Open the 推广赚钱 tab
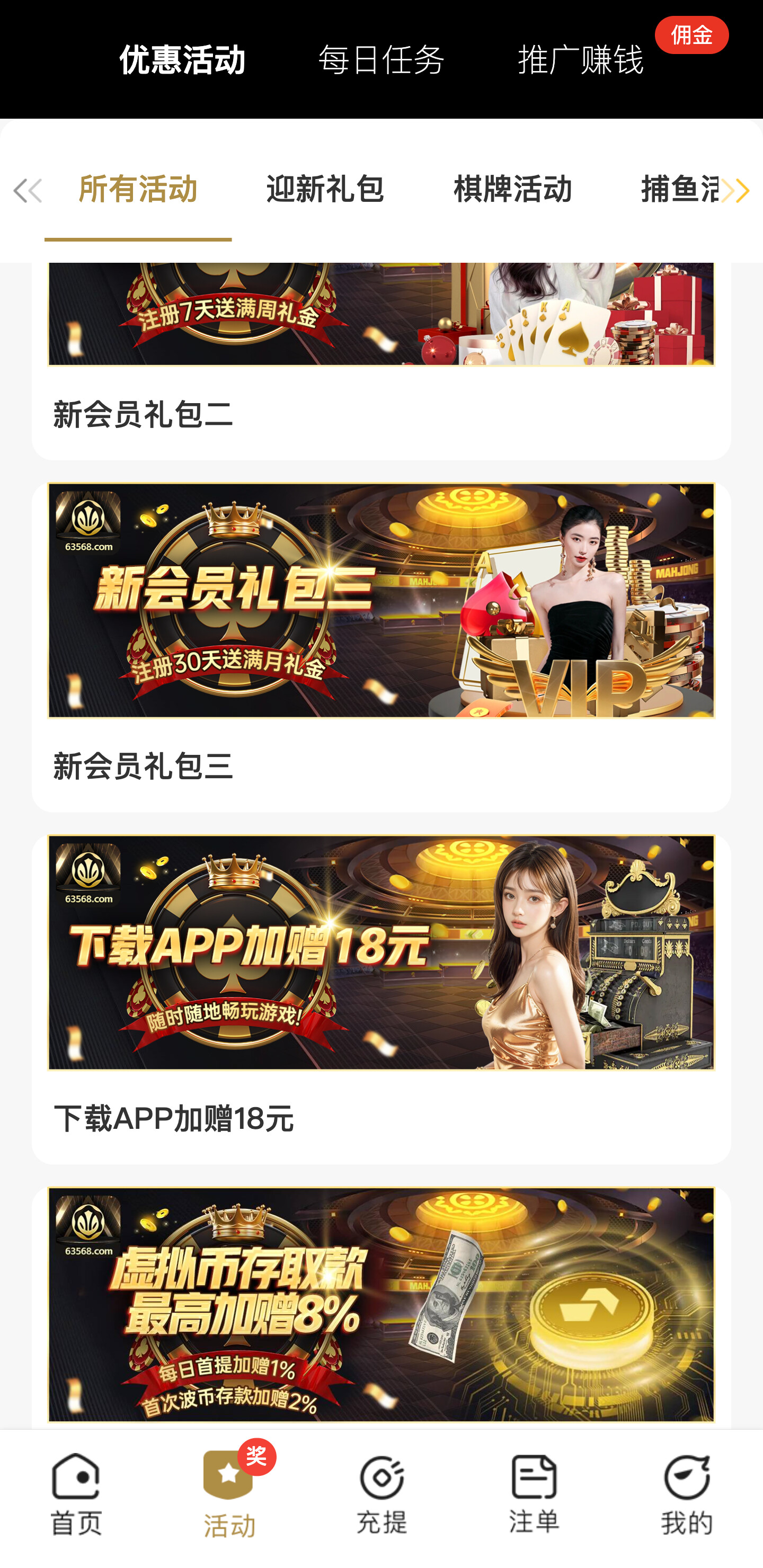 point(580,60)
